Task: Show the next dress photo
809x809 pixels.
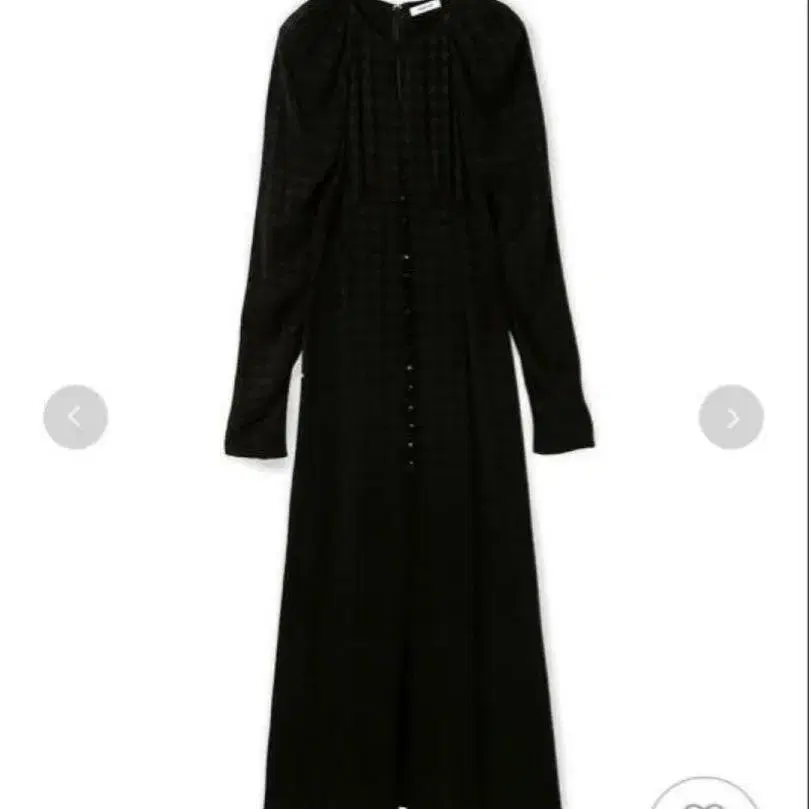Action: click(x=731, y=417)
